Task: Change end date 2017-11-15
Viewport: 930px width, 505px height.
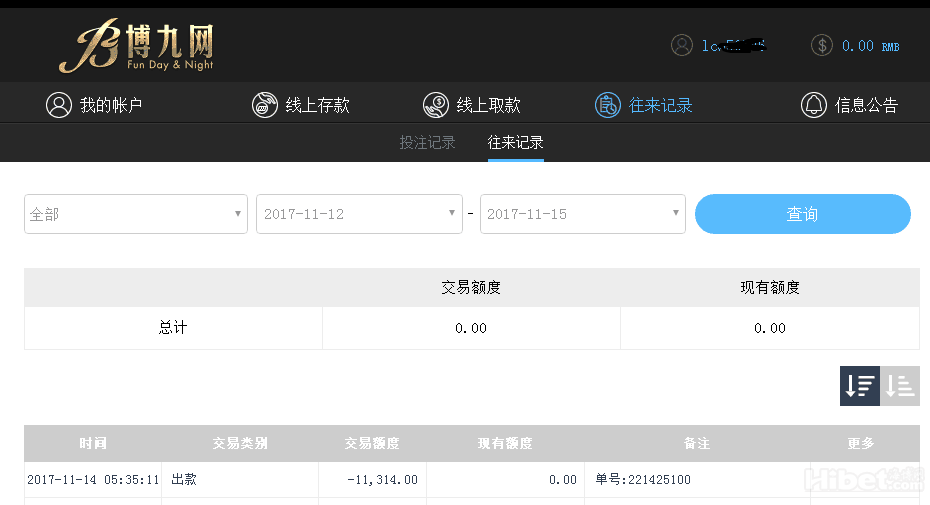Action: pyautogui.click(x=582, y=214)
